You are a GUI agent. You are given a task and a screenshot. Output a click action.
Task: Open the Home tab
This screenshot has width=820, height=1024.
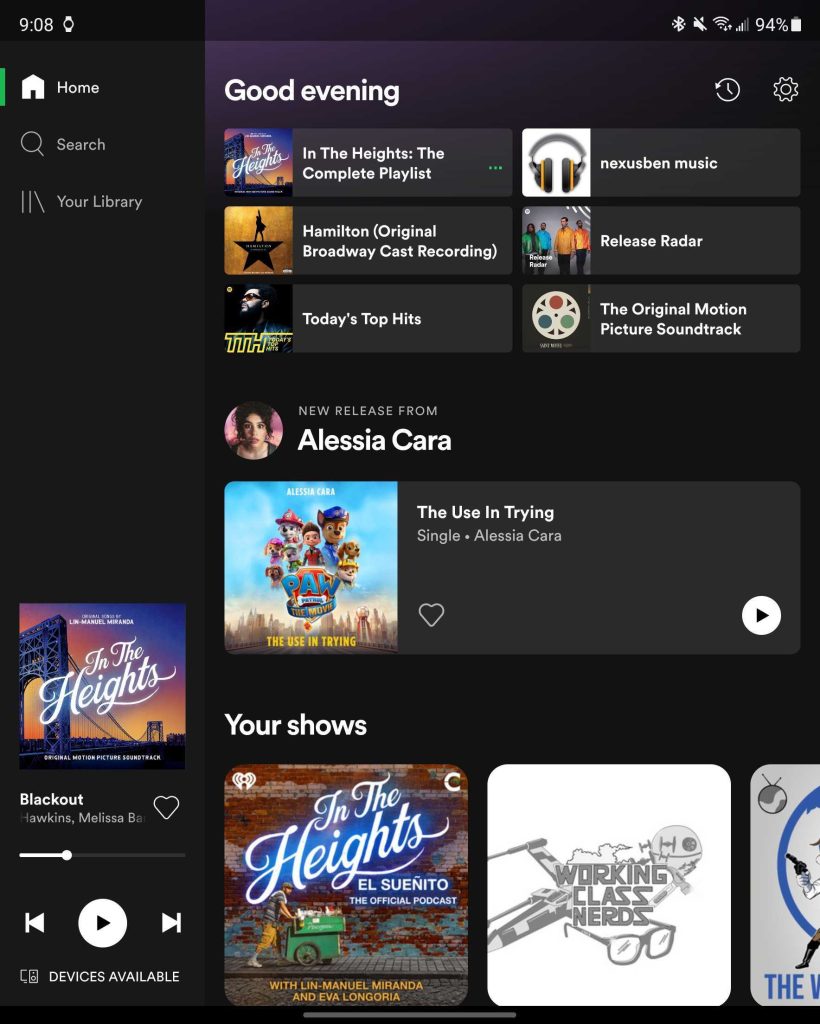60,88
